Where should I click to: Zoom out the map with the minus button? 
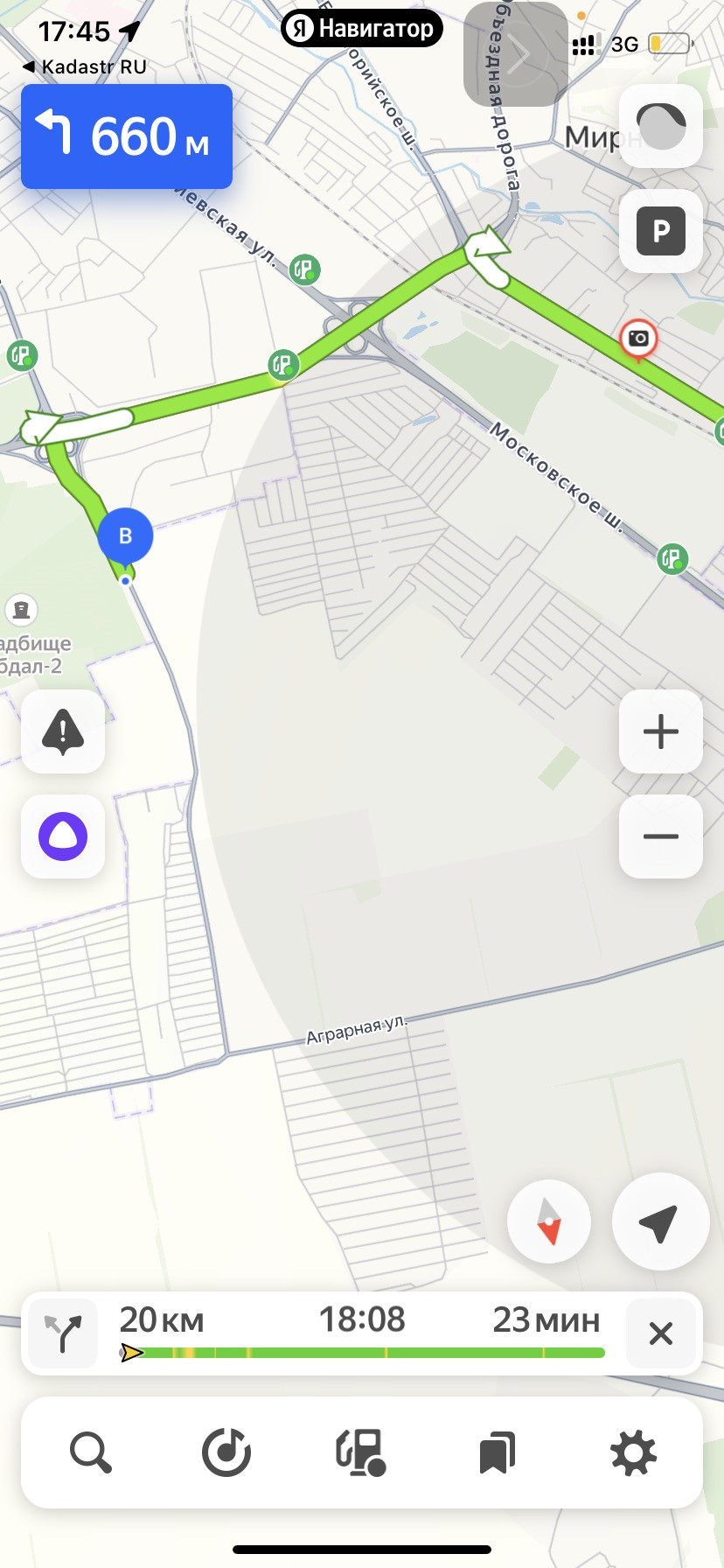click(x=661, y=836)
